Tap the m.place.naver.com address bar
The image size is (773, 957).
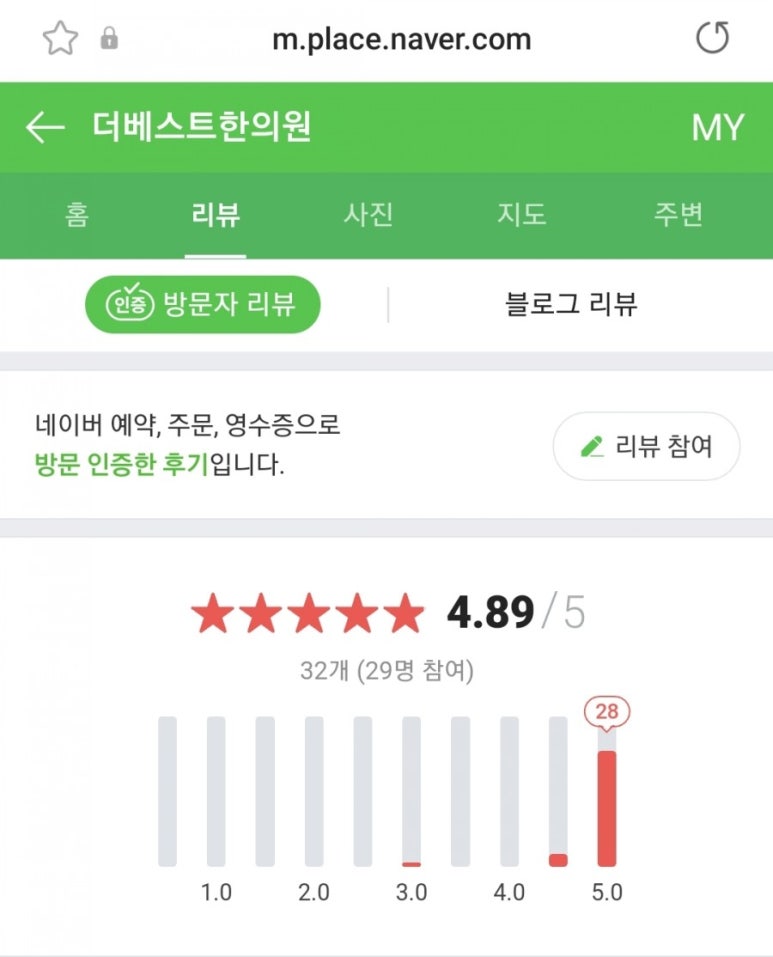pyautogui.click(x=401, y=40)
